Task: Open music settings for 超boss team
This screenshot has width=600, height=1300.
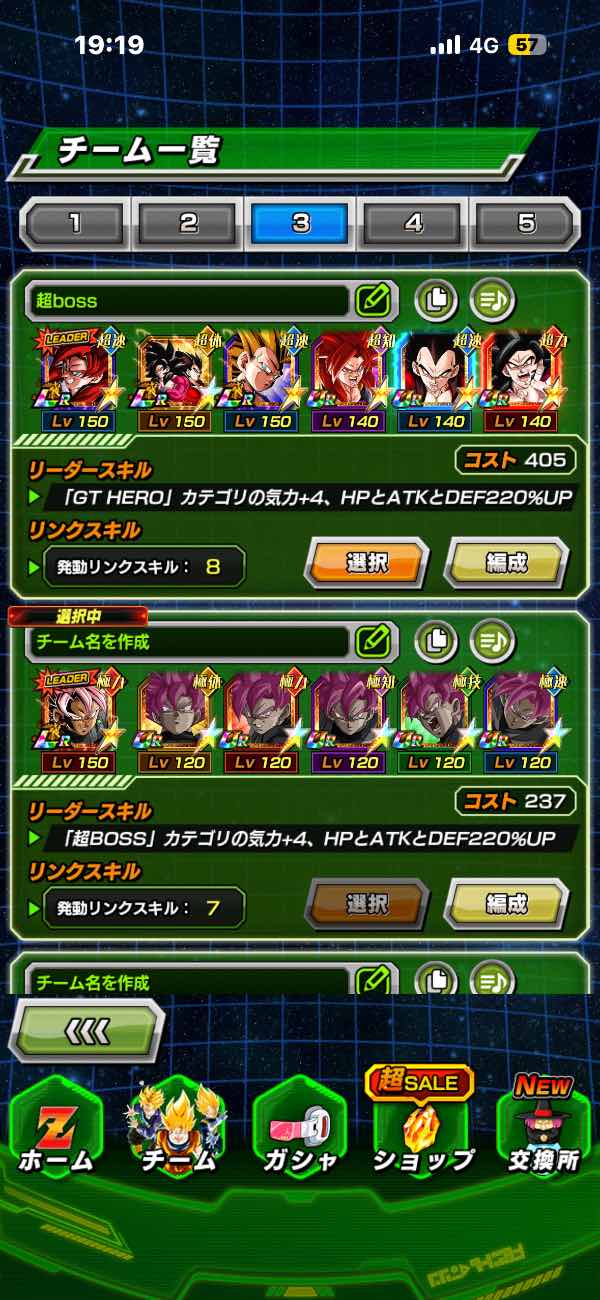Action: [x=491, y=300]
